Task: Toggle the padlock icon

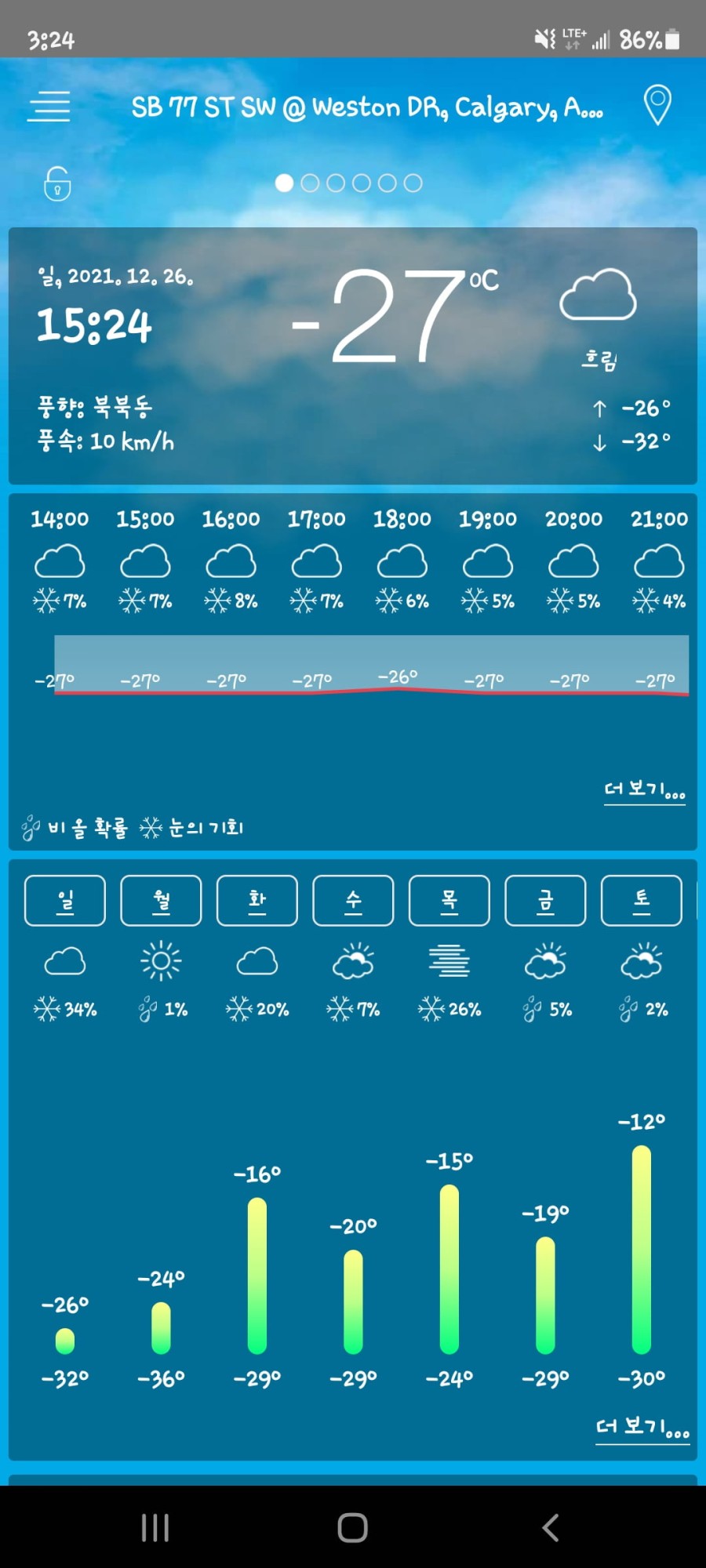Action: point(57,184)
